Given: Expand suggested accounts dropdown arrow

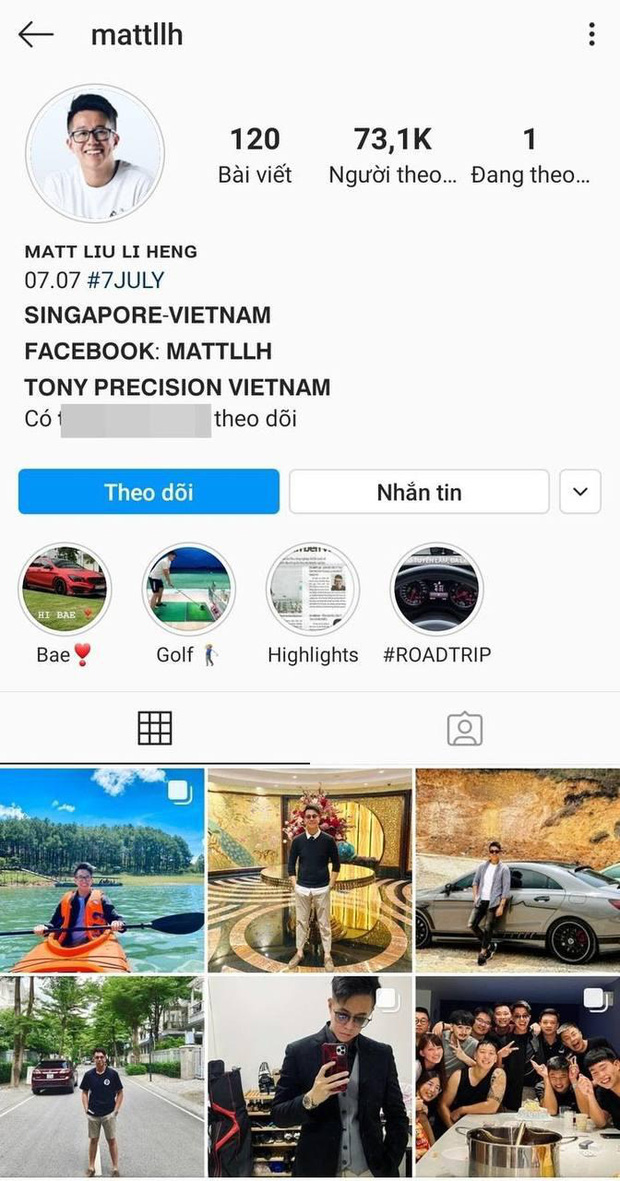Looking at the screenshot, I should click(x=580, y=492).
